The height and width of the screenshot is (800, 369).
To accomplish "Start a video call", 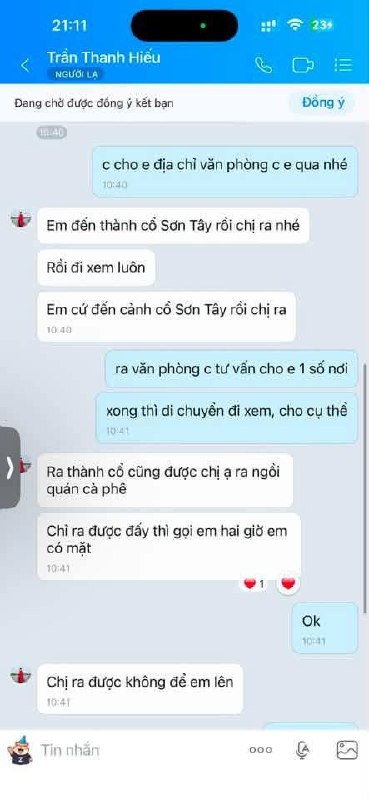I will (303, 65).
